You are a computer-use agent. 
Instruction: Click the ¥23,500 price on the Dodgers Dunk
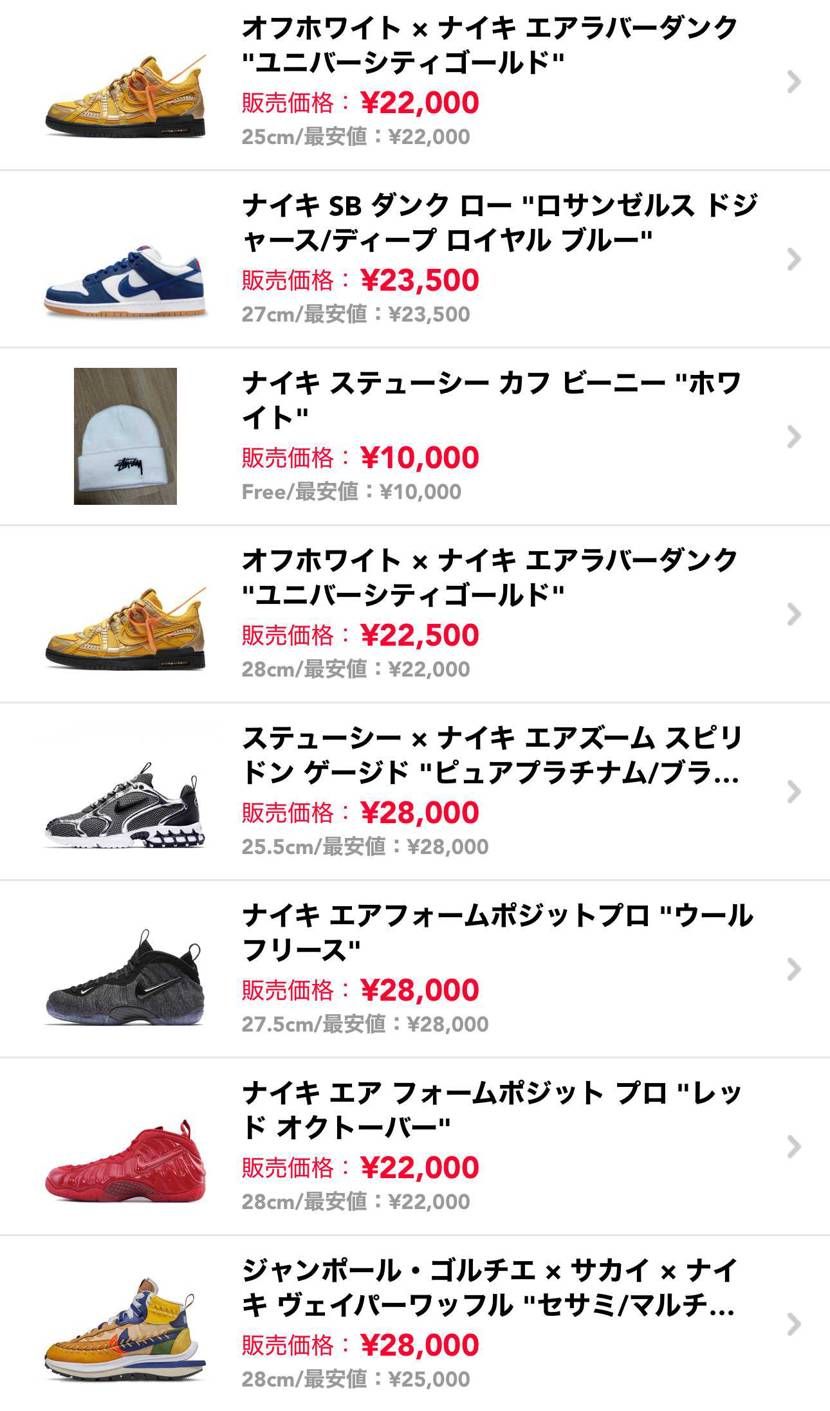coord(420,281)
